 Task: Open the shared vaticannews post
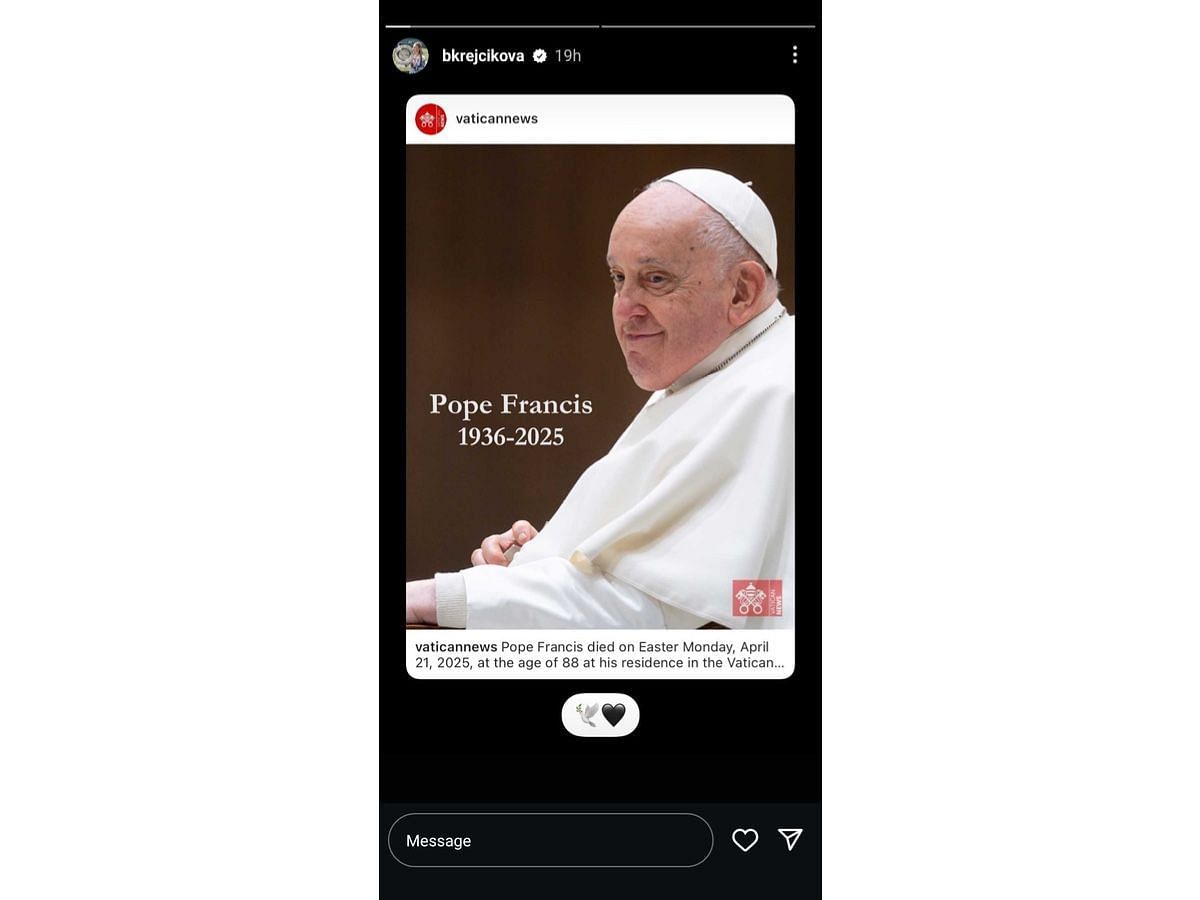pyautogui.click(x=600, y=386)
